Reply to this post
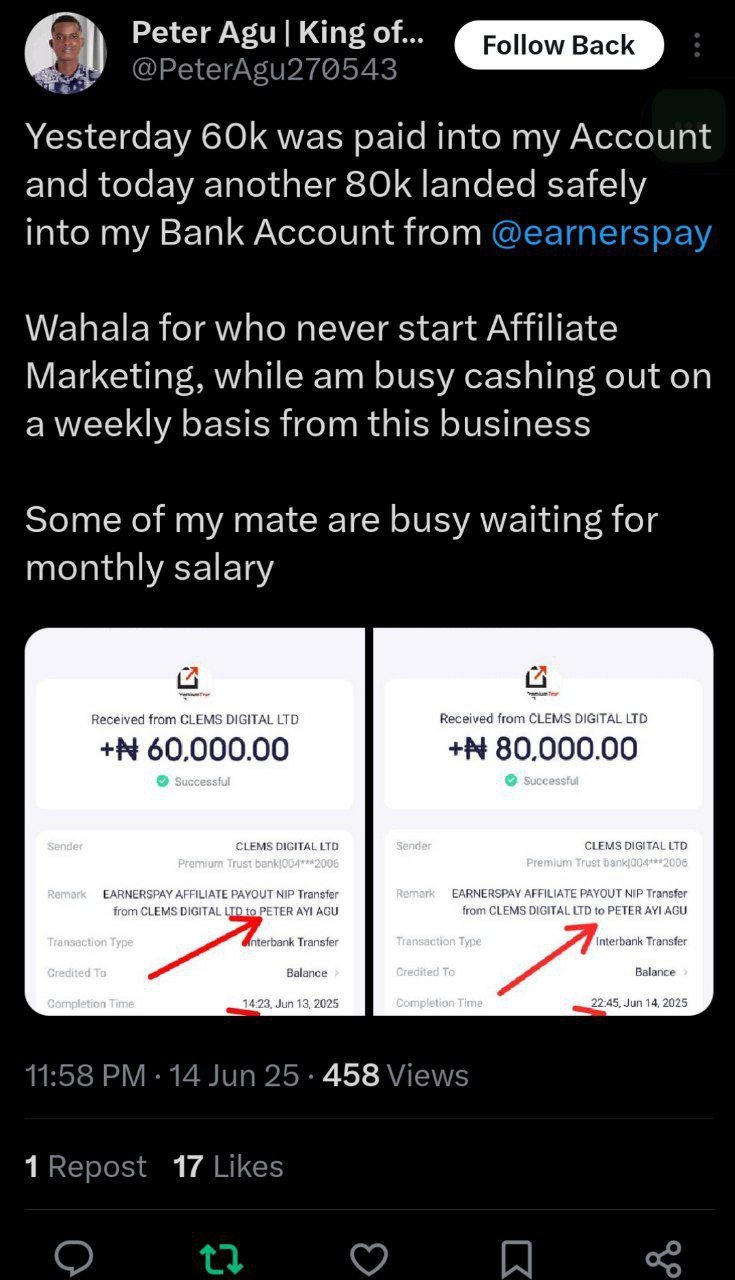This screenshot has height=1280, width=735. point(74,1258)
